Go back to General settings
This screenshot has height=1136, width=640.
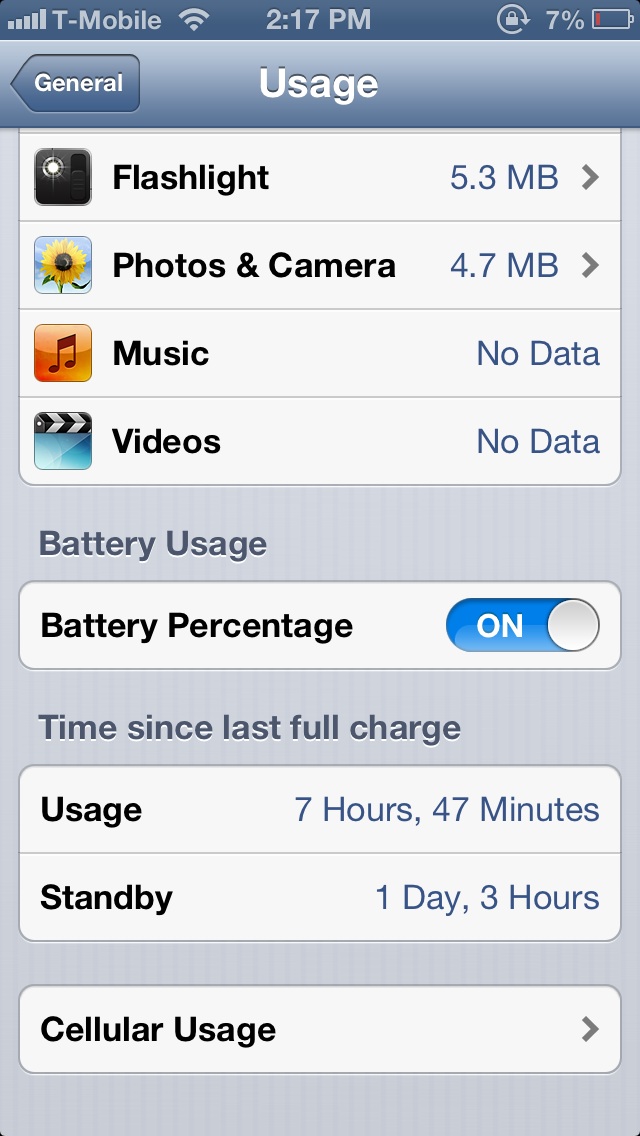(x=75, y=83)
